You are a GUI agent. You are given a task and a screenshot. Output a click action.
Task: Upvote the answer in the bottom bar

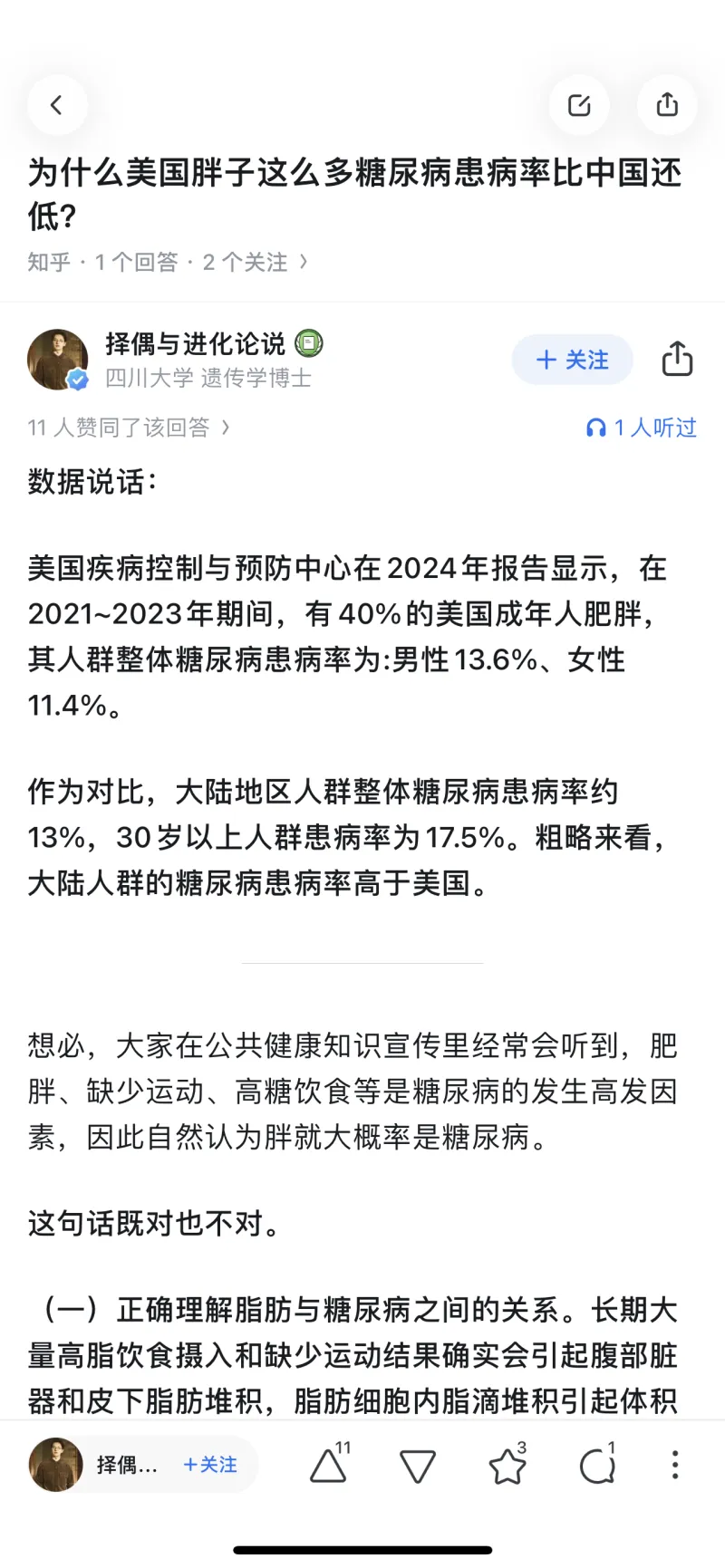pyautogui.click(x=328, y=1465)
